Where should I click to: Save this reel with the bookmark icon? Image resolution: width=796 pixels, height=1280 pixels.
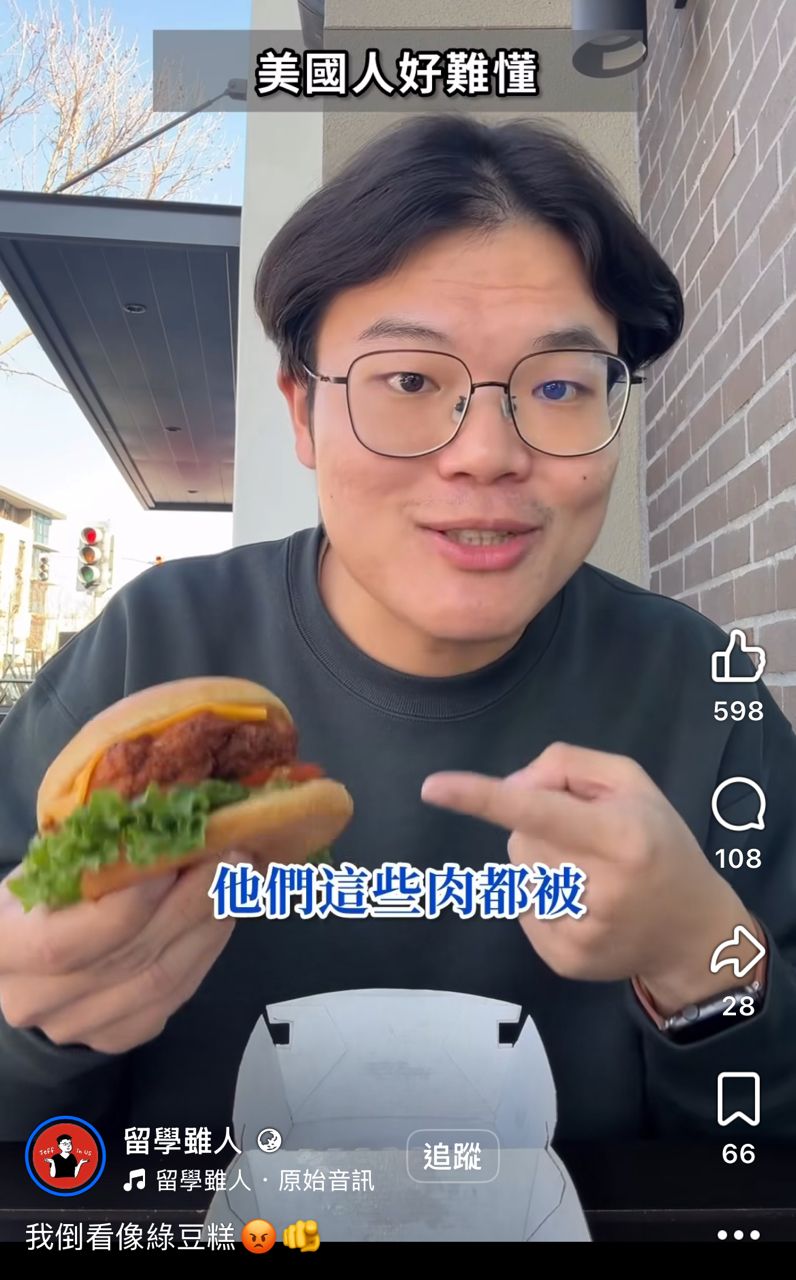pos(738,1099)
